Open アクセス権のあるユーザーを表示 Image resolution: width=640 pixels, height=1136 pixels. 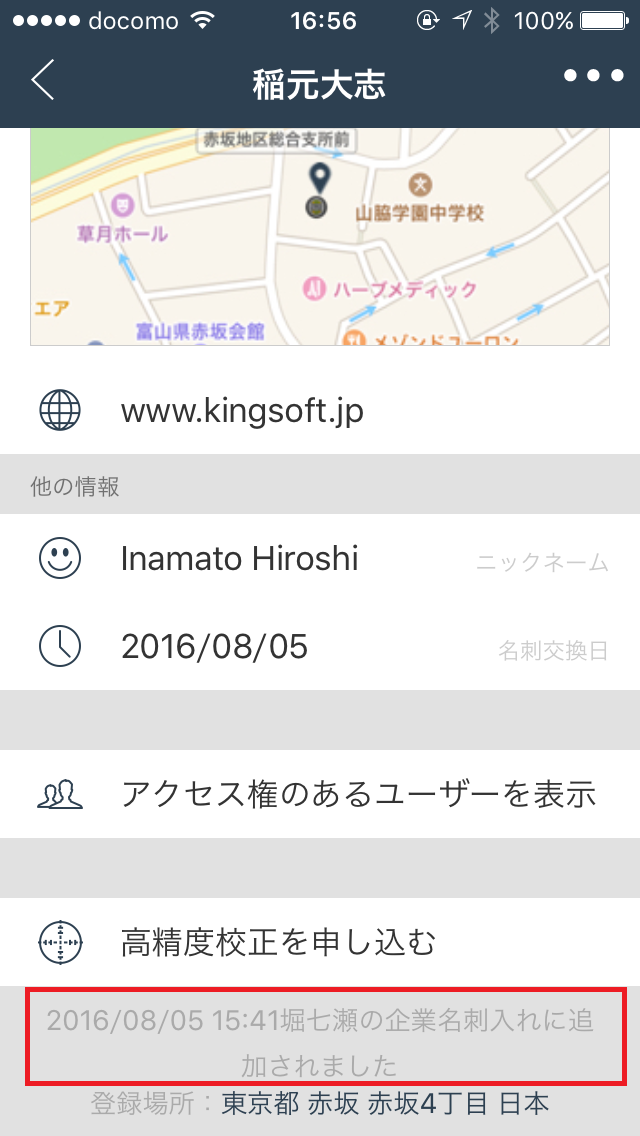[x=320, y=794]
